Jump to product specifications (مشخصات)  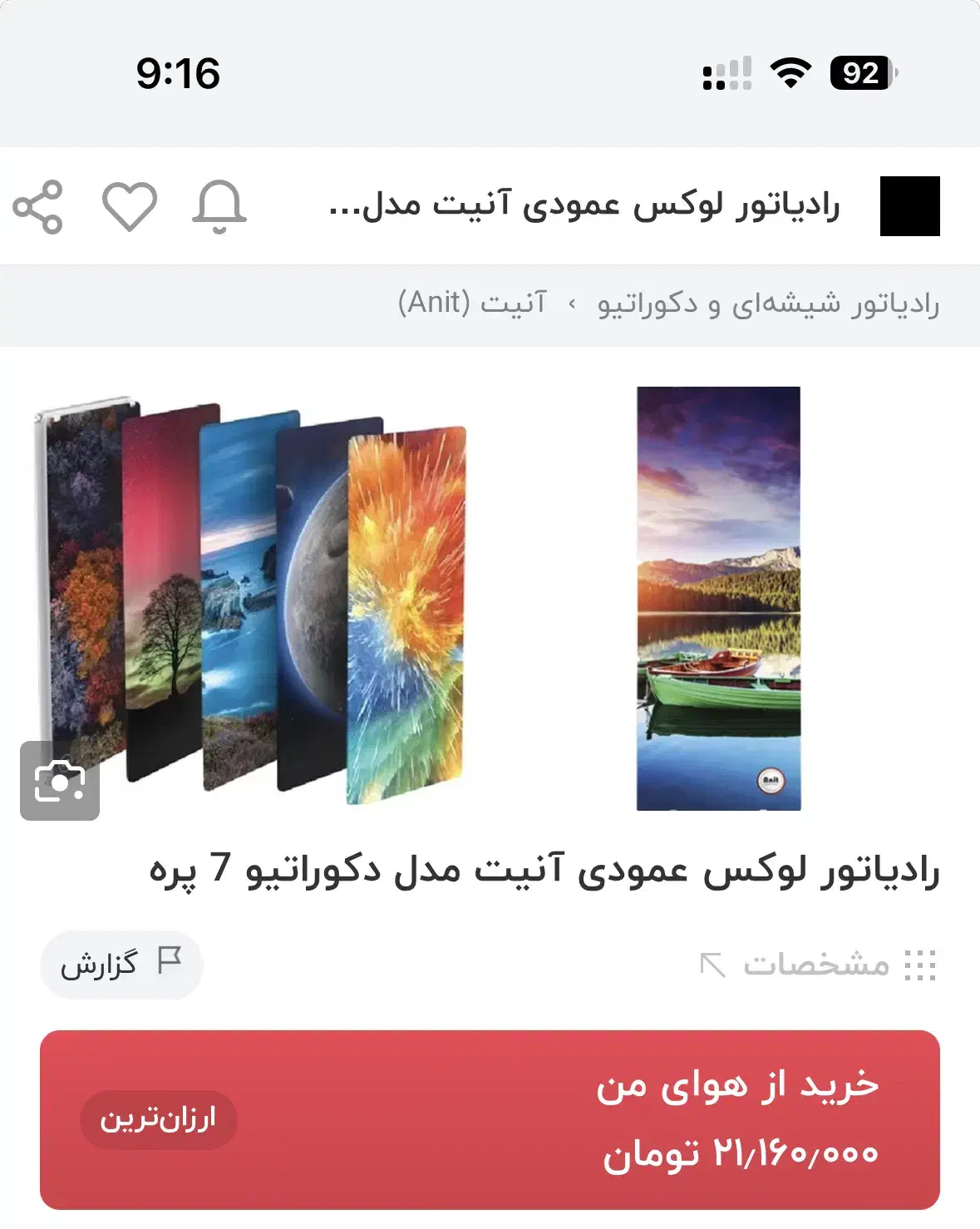[818, 965]
